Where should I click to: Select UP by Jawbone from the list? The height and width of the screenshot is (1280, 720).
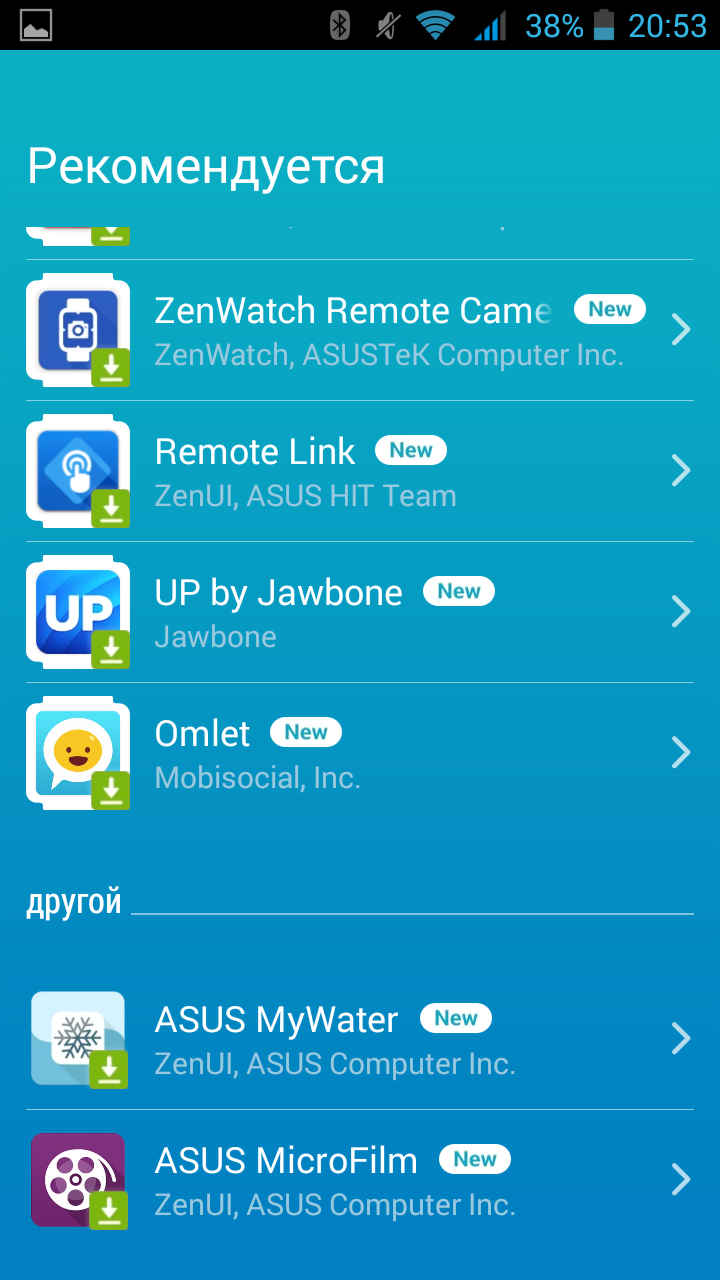pyautogui.click(x=360, y=612)
